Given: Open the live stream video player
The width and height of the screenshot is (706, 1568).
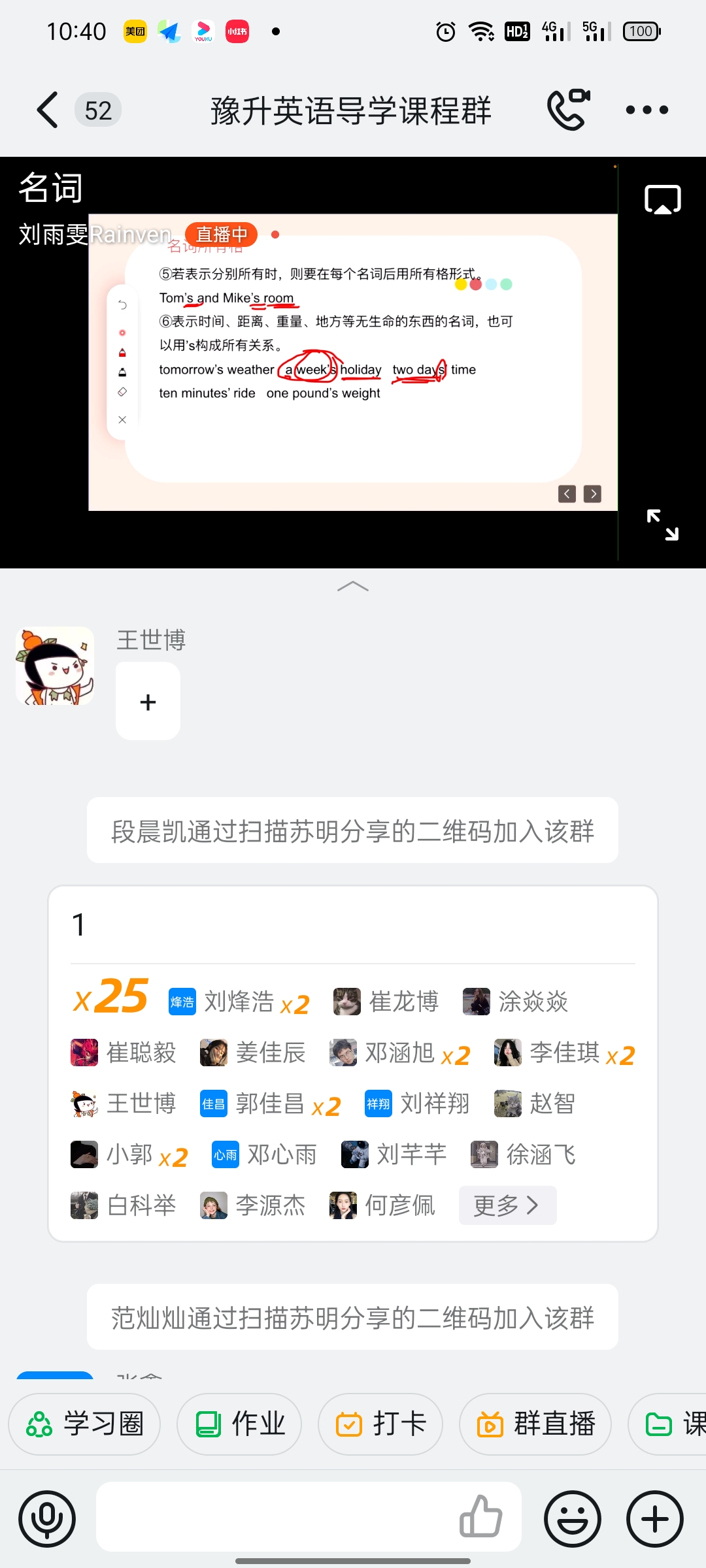Looking at the screenshot, I should 353,363.
